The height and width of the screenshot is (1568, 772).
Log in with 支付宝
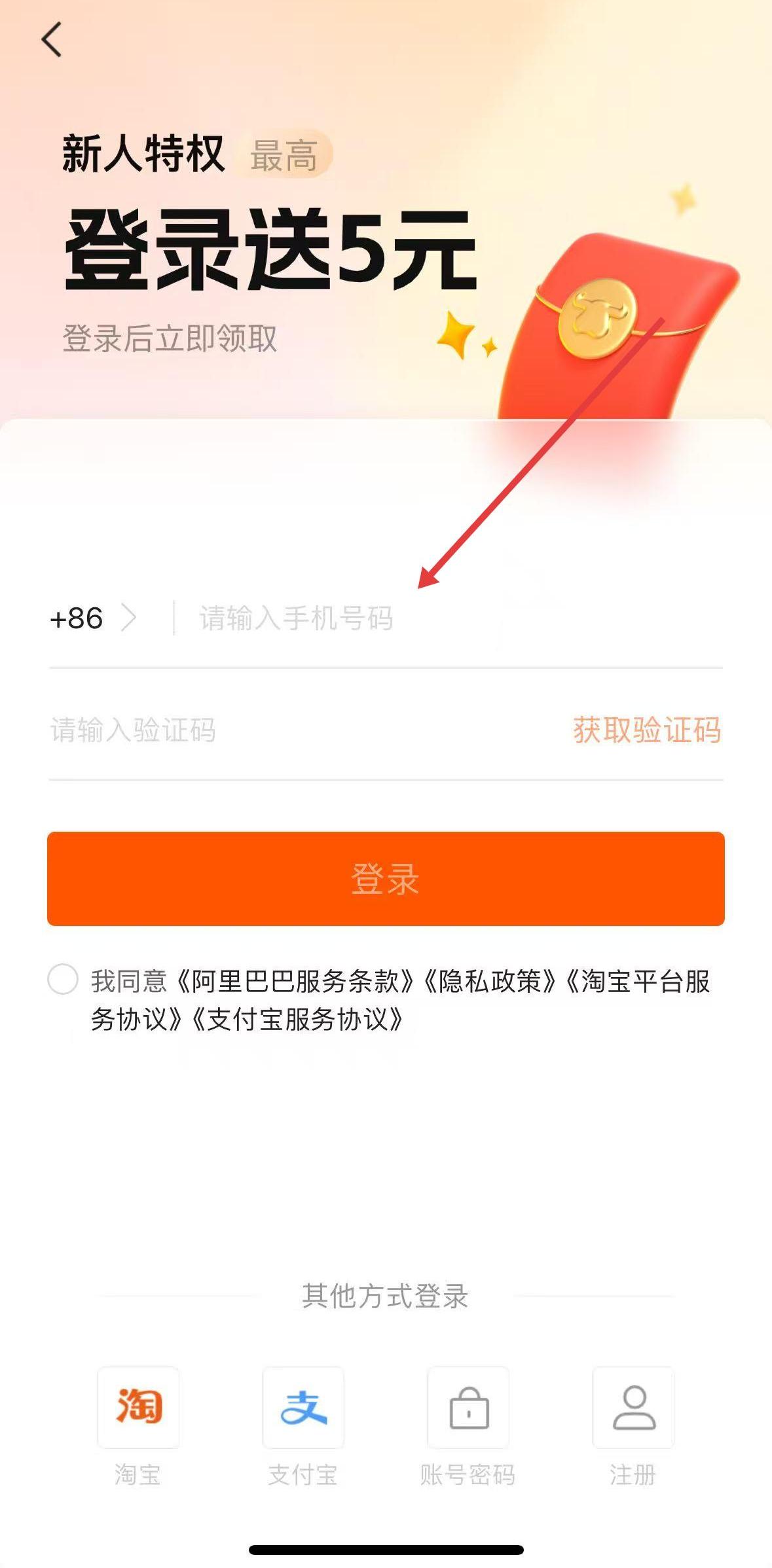click(x=303, y=1407)
